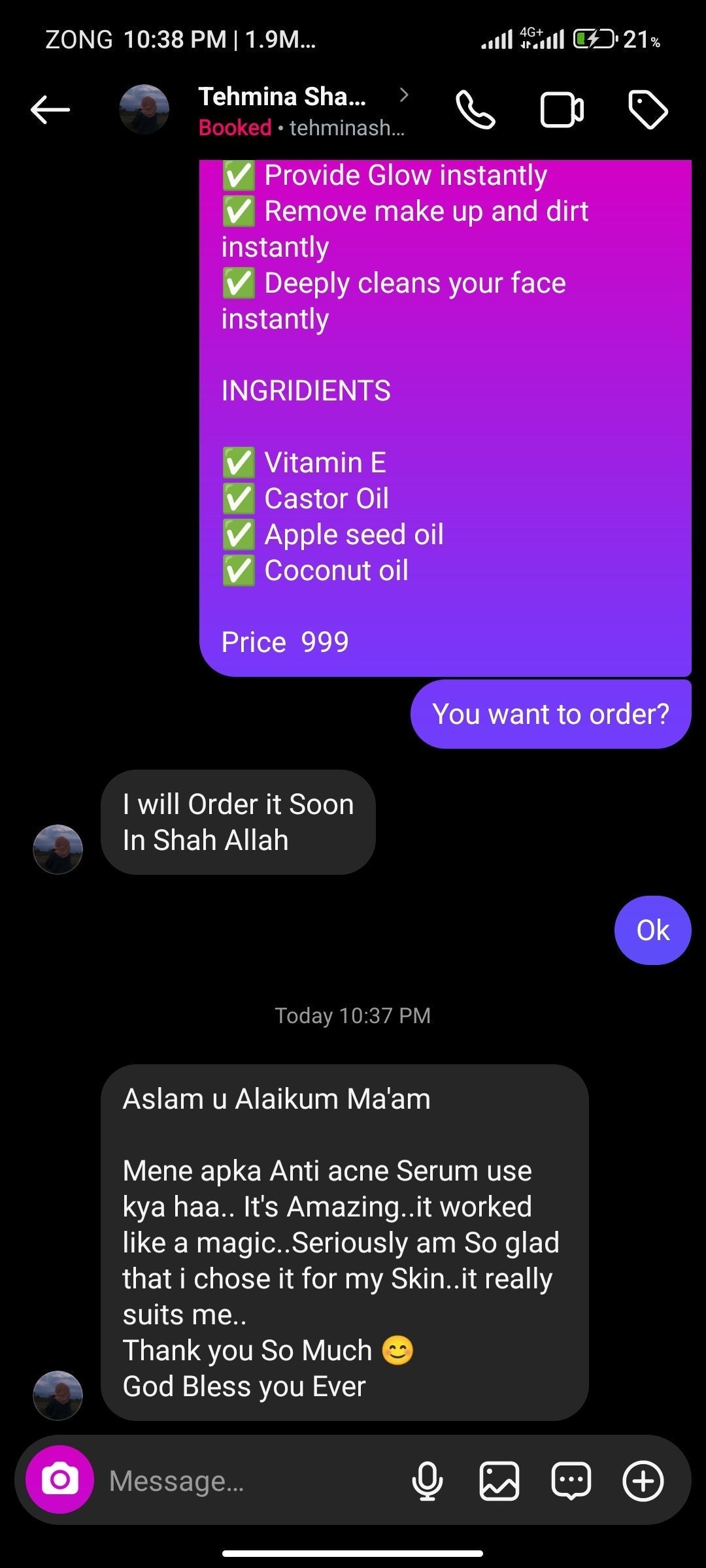The image size is (706, 1568).
Task: Start a video call
Action: click(x=562, y=110)
